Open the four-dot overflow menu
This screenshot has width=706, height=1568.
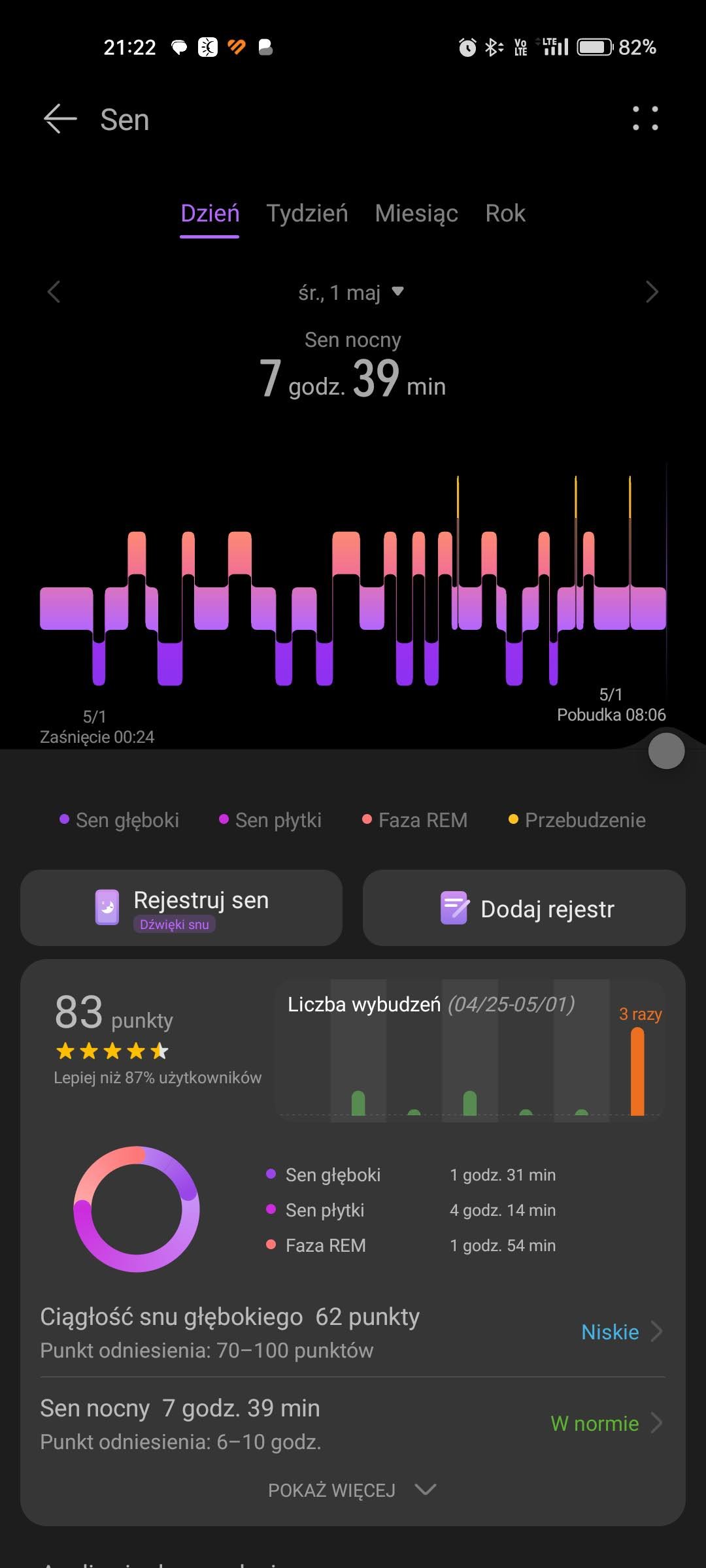point(645,119)
